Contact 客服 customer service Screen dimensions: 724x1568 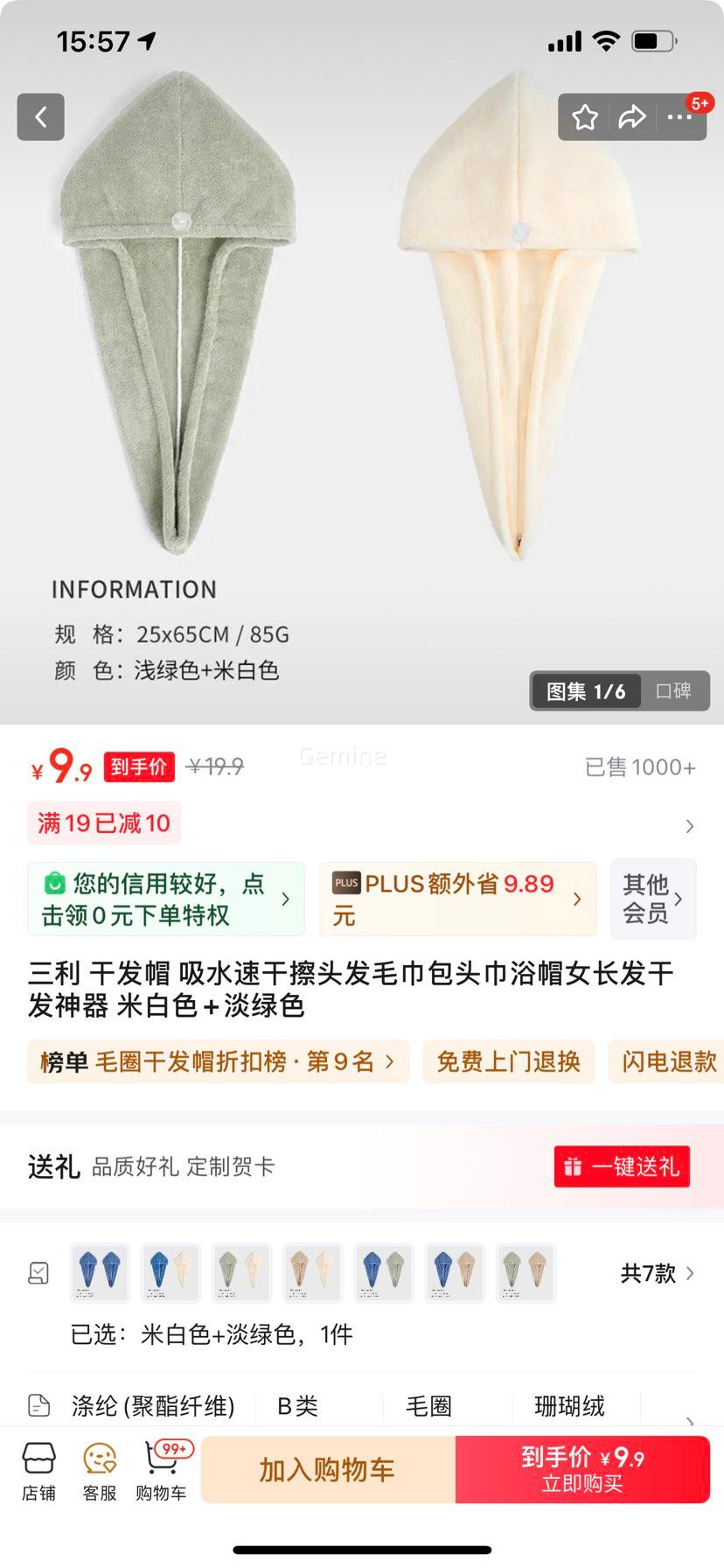click(x=100, y=1472)
